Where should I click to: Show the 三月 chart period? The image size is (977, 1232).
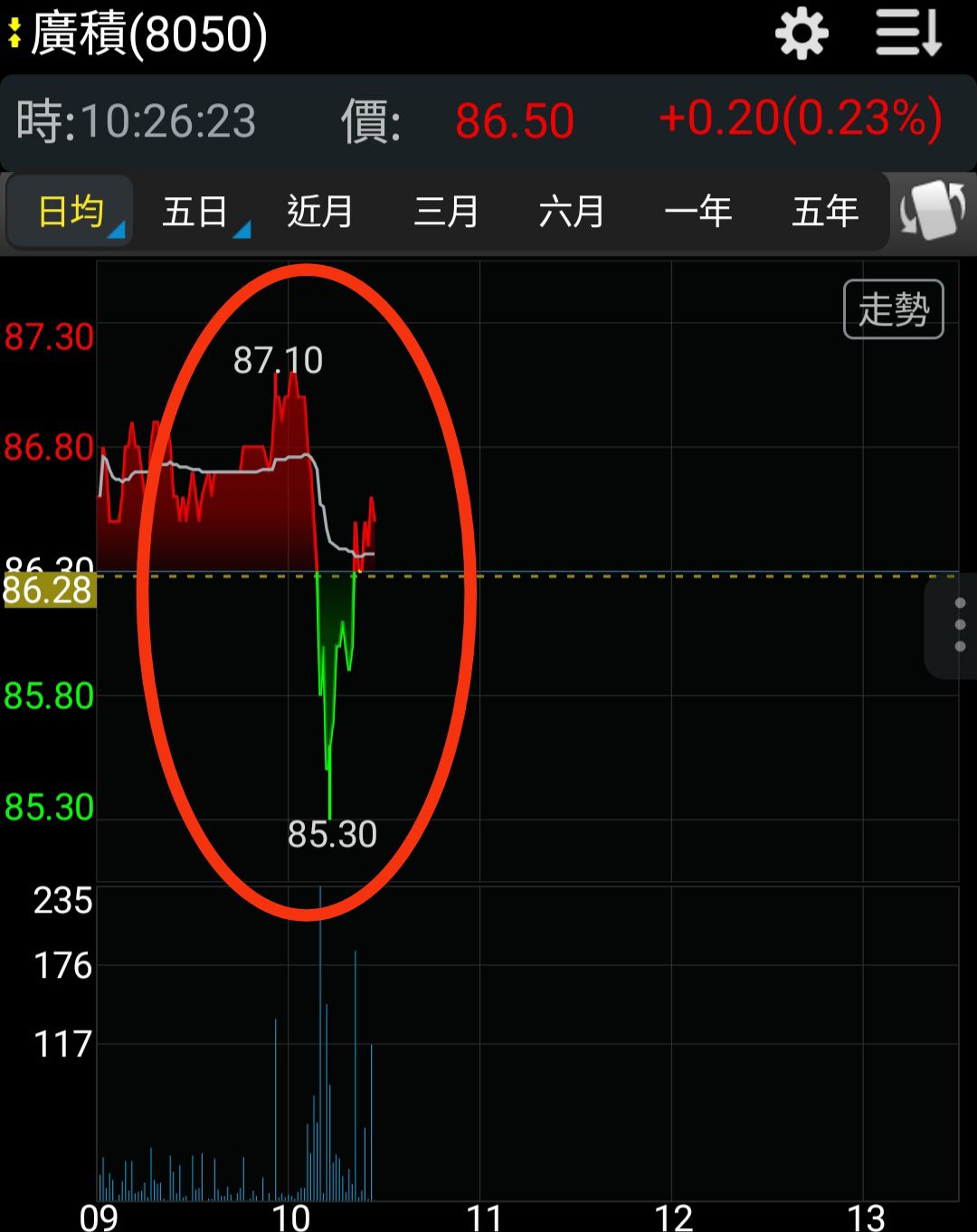point(445,213)
